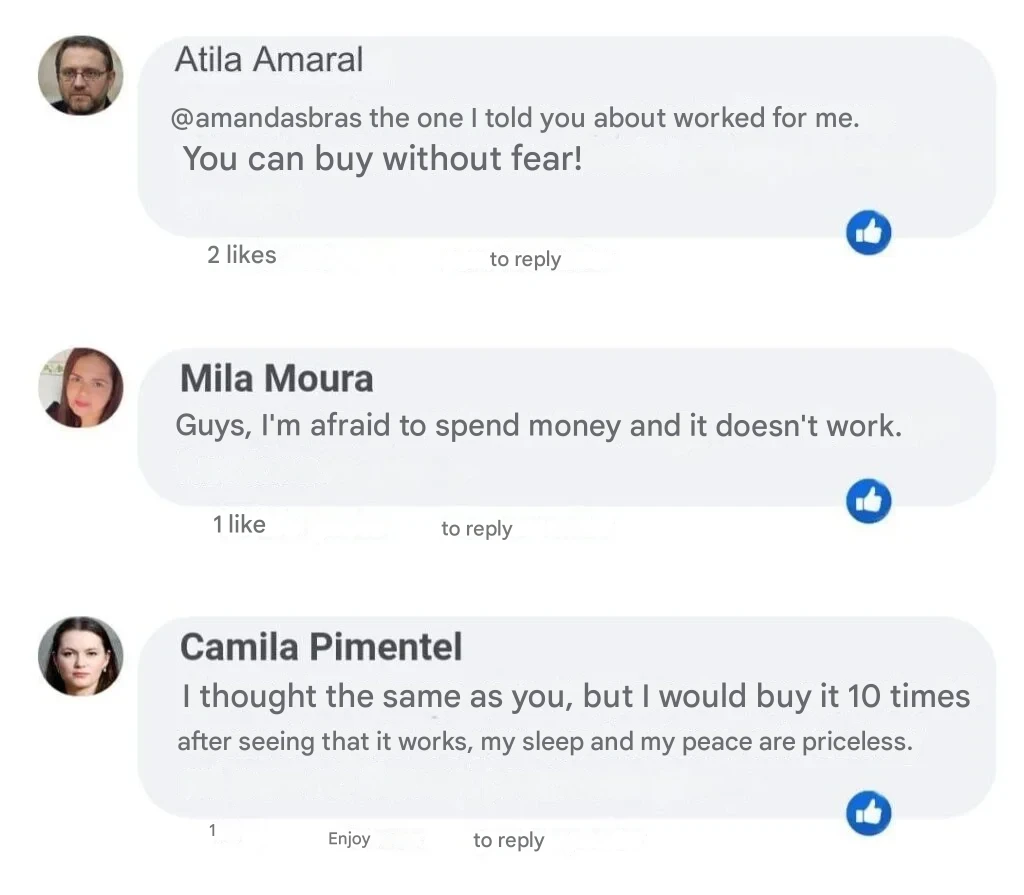
Task: Reply to Camila Pimentel's comment
Action: pos(509,840)
